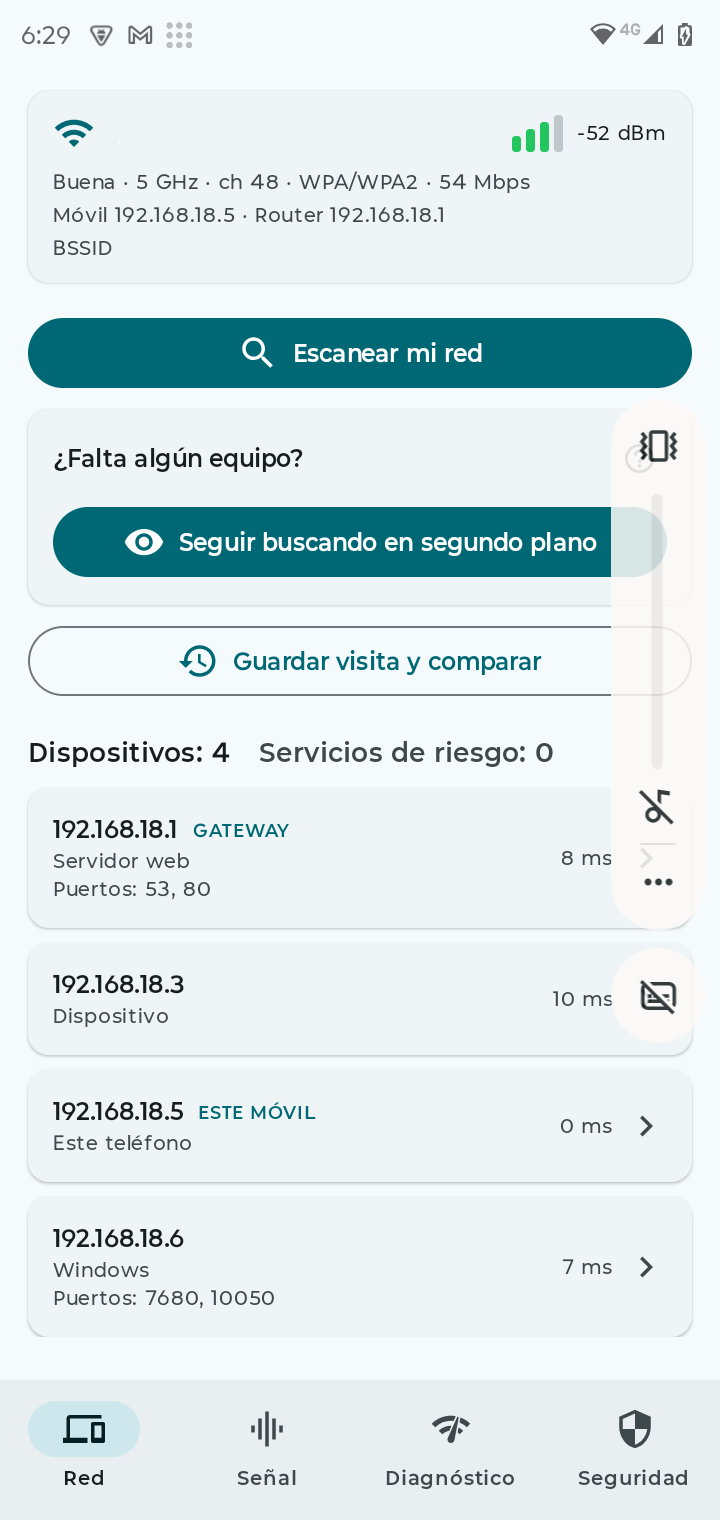
Task: Toggle live captions in the volume panel
Action: pyautogui.click(x=658, y=996)
